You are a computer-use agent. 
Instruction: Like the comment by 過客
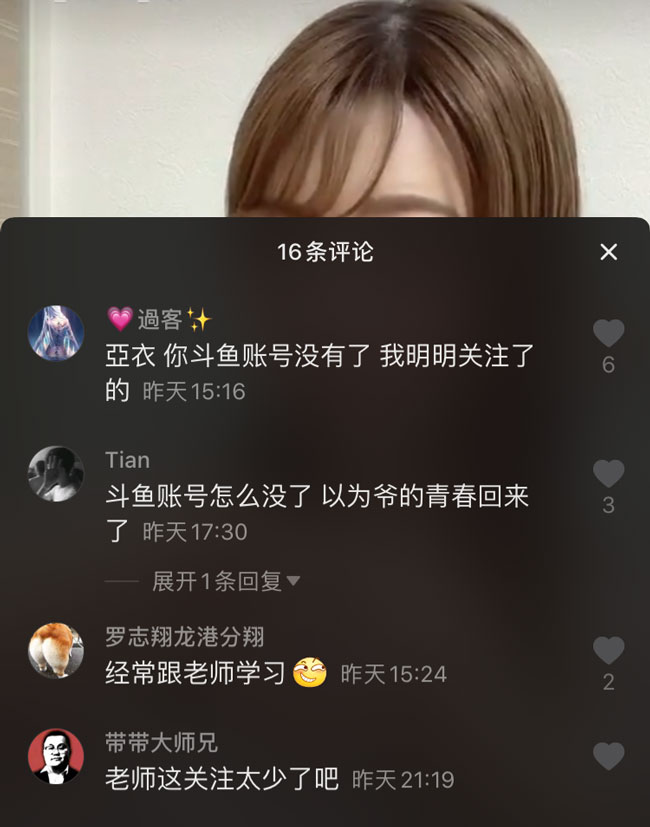tap(608, 334)
